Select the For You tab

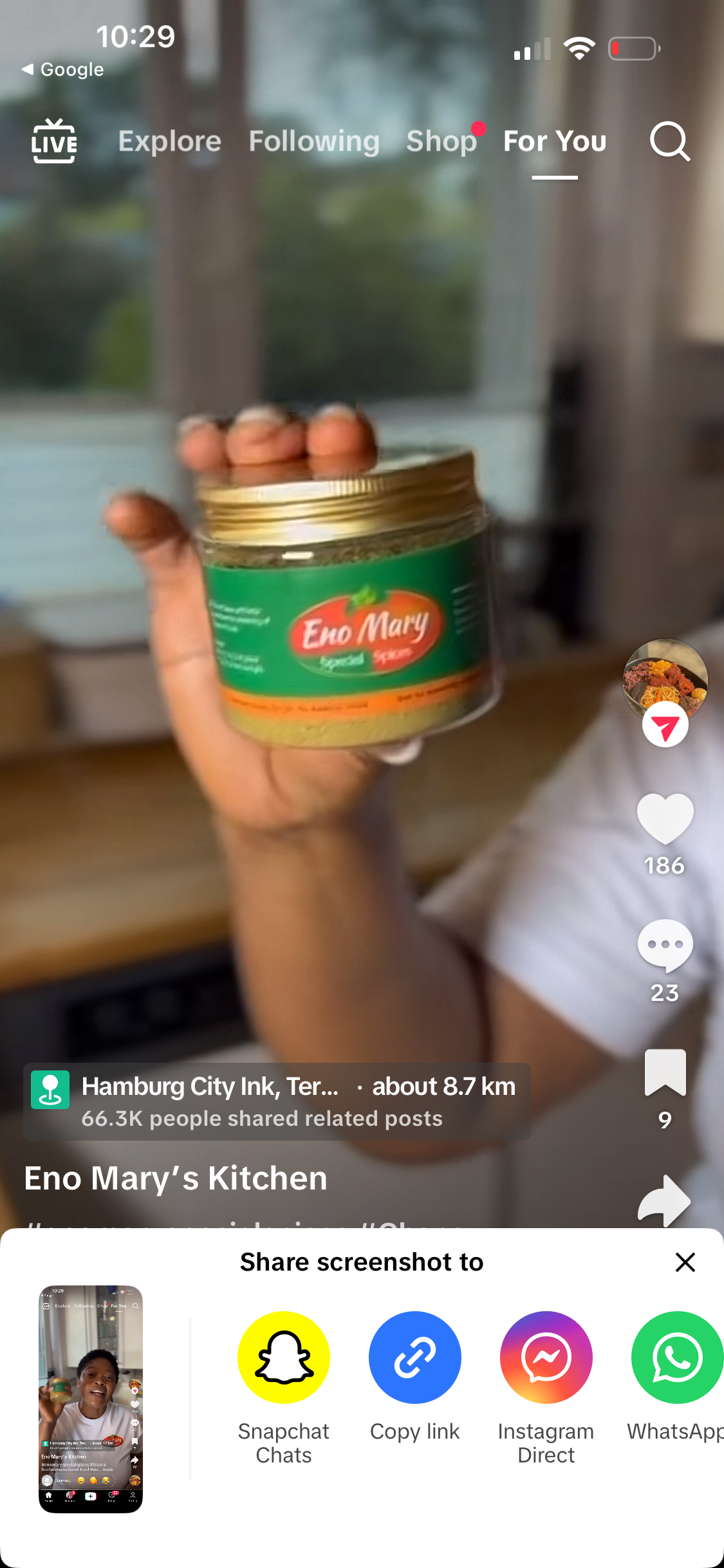pos(555,141)
